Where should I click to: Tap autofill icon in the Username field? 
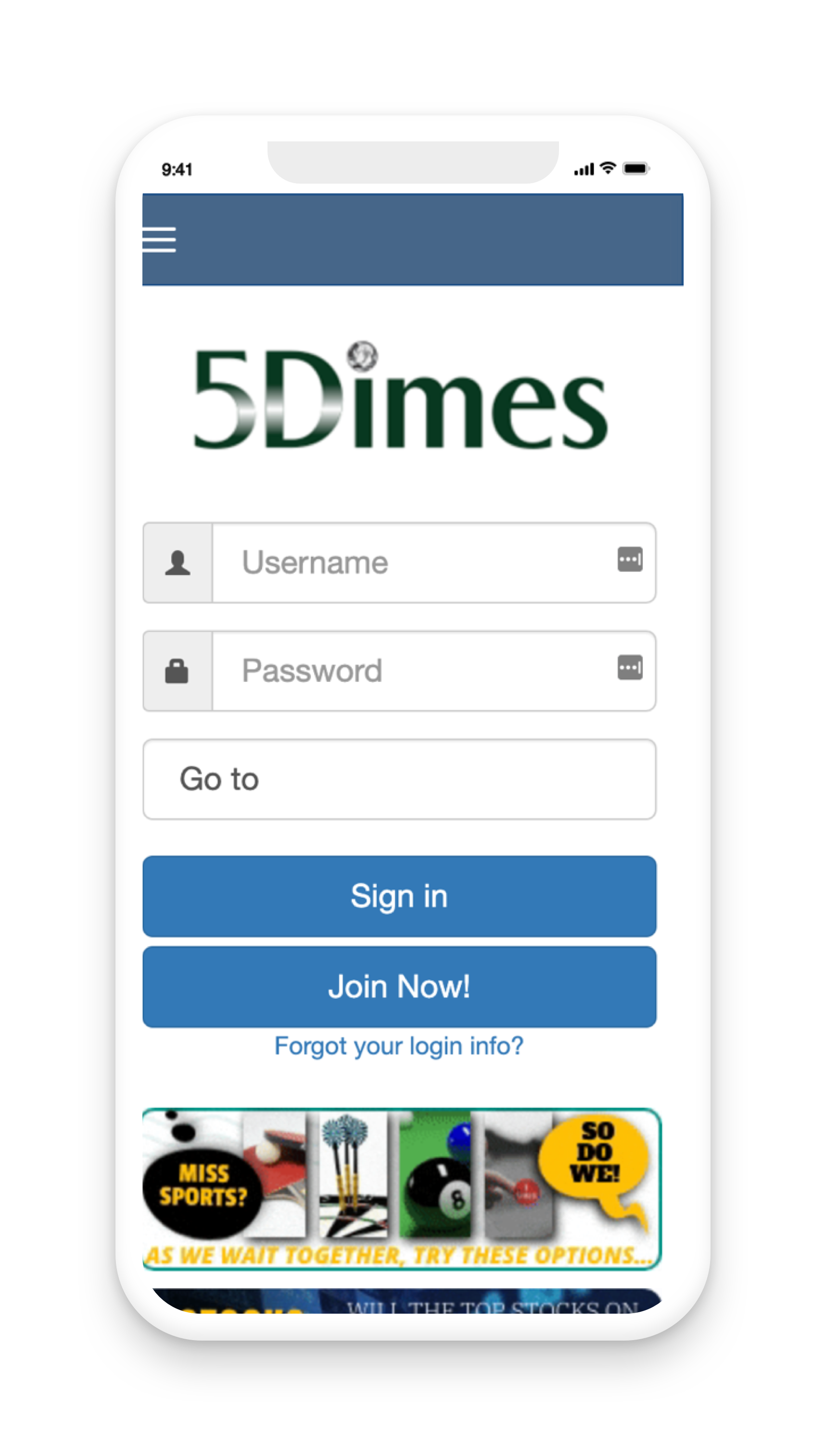tap(630, 559)
